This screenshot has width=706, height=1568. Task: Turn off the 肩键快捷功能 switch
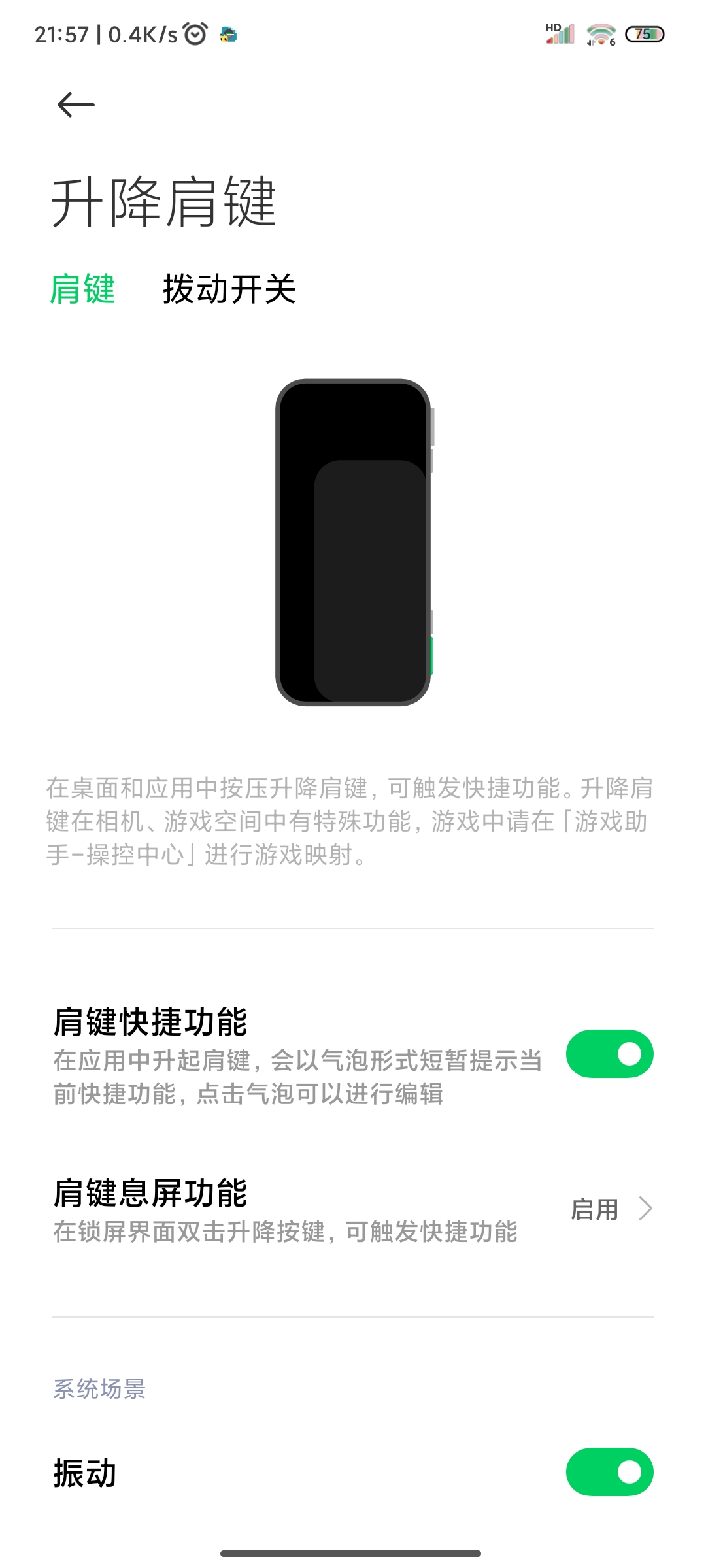(x=609, y=1053)
